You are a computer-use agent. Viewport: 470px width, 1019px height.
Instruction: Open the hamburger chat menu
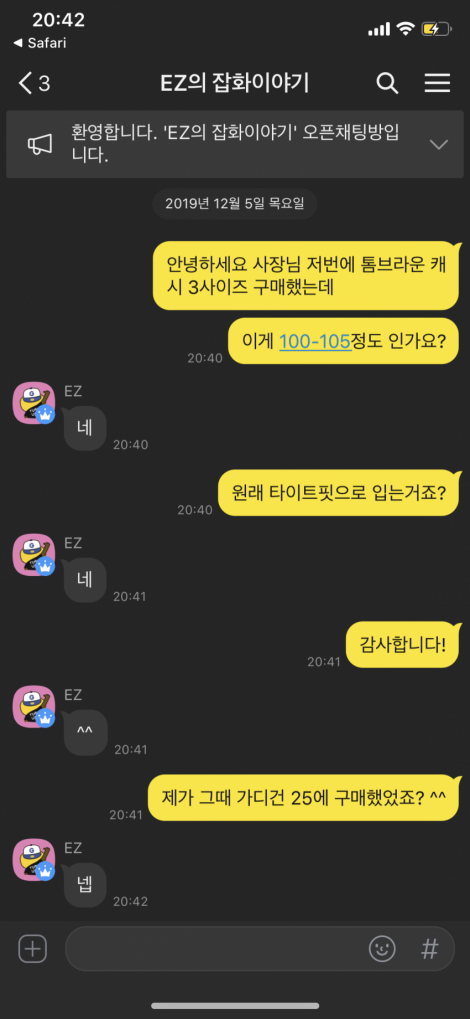pos(437,83)
